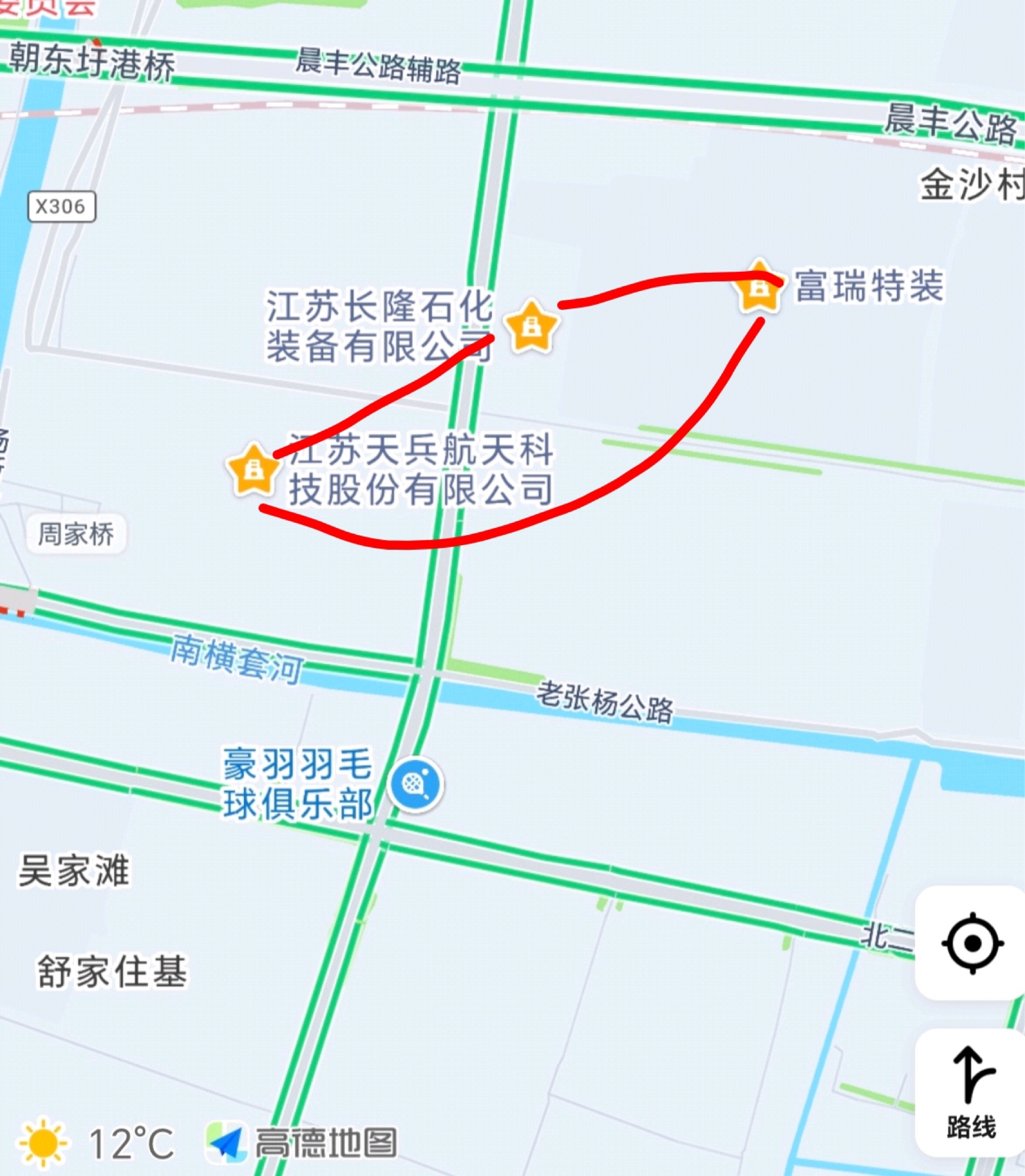Recenter map on my current location
Viewport: 1025px width, 1176px height.
972,943
